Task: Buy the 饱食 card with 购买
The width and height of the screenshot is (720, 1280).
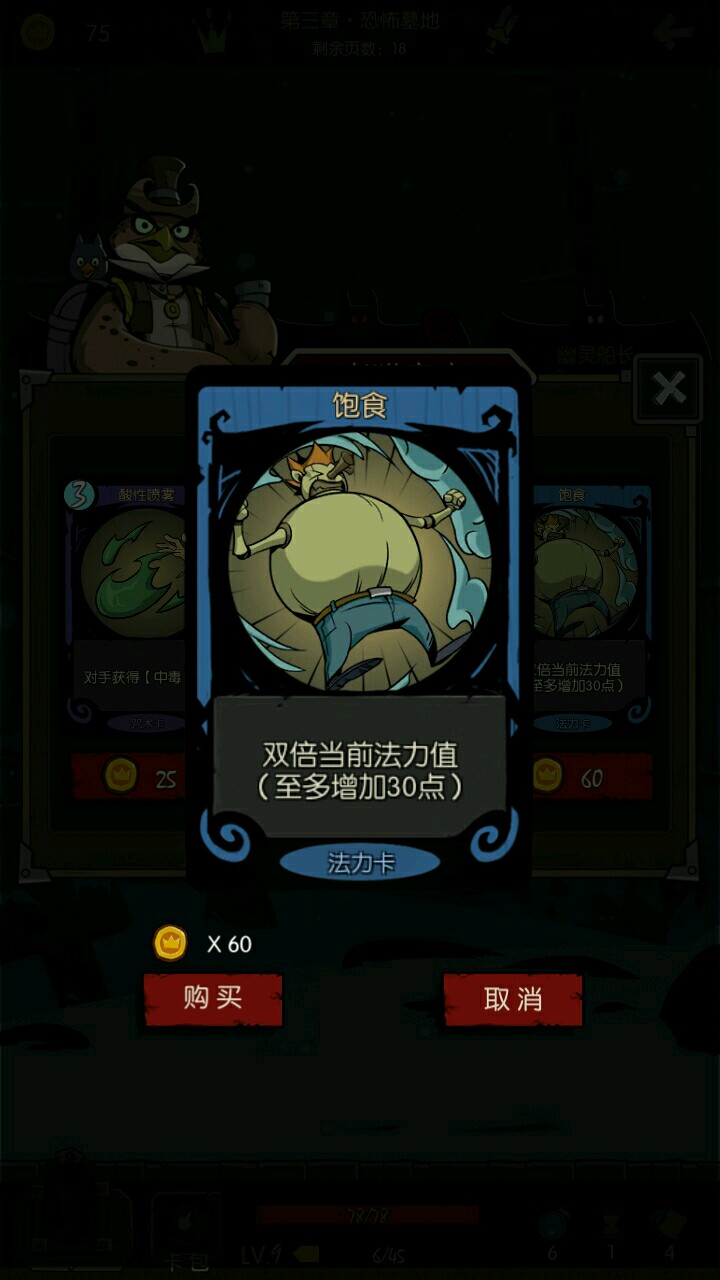Action: [213, 999]
